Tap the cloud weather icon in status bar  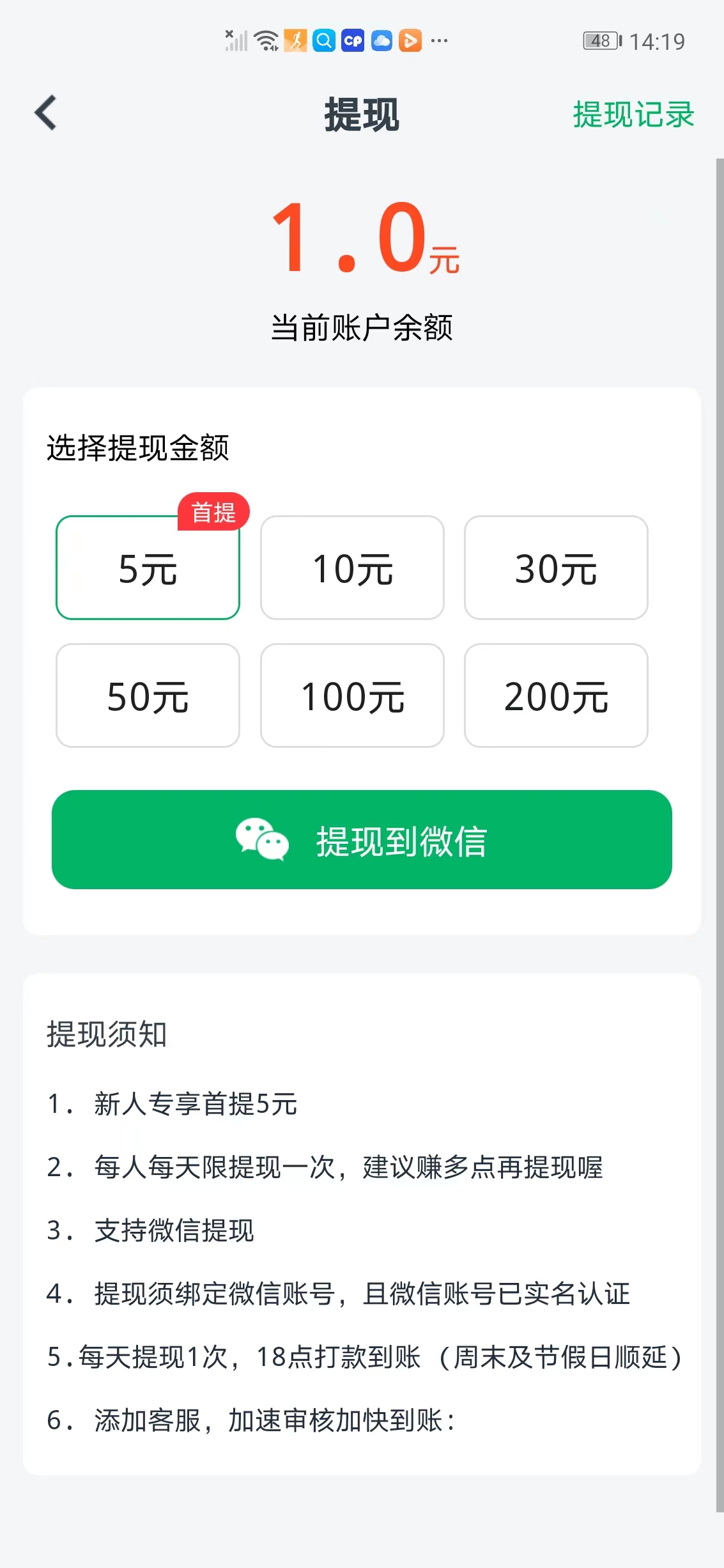tap(382, 40)
